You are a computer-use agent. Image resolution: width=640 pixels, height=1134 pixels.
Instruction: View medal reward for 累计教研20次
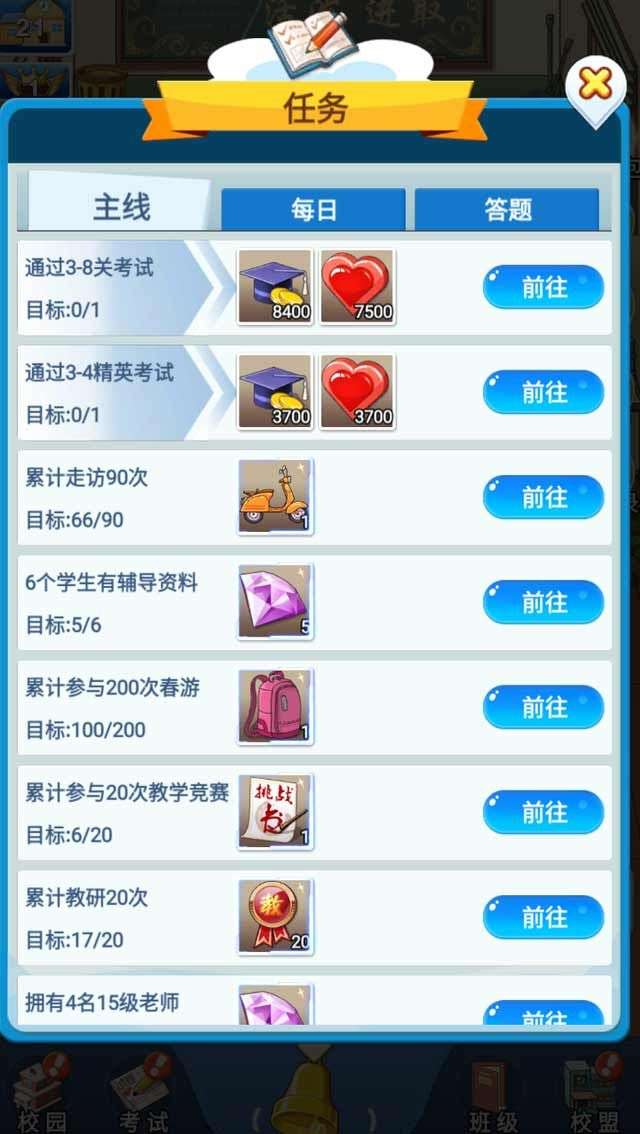coord(275,917)
